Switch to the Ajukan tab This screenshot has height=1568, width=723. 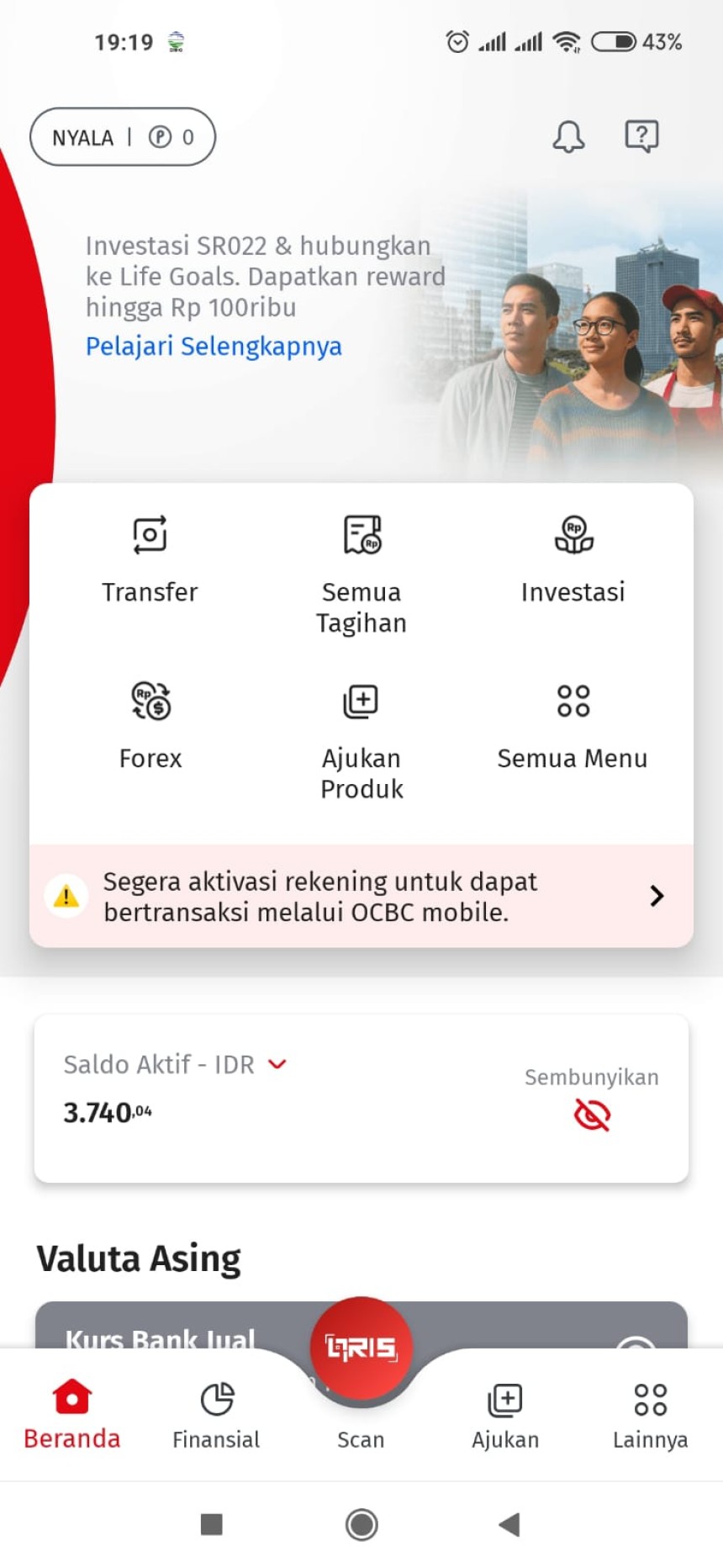click(x=505, y=1415)
